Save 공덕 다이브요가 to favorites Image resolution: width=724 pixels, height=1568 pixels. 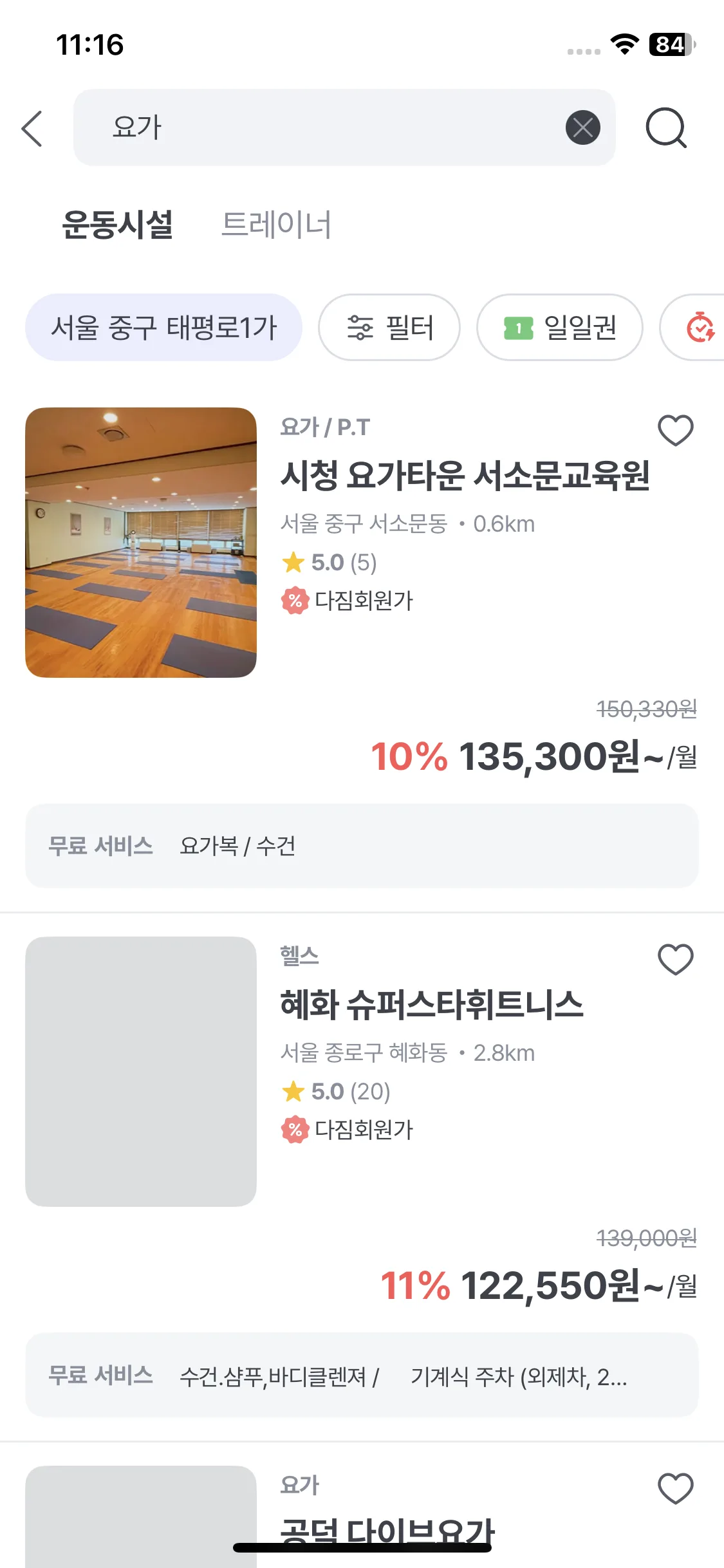coord(675,1488)
